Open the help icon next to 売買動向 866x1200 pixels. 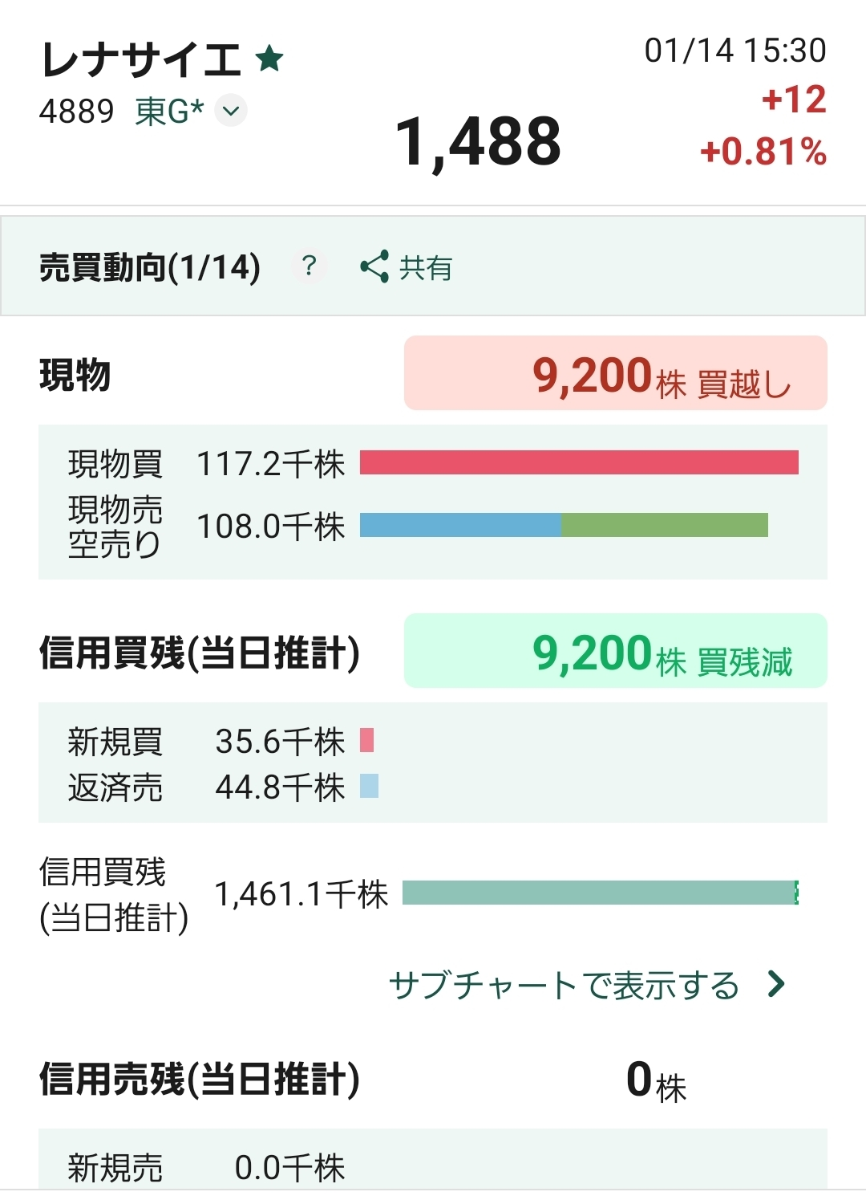(310, 267)
